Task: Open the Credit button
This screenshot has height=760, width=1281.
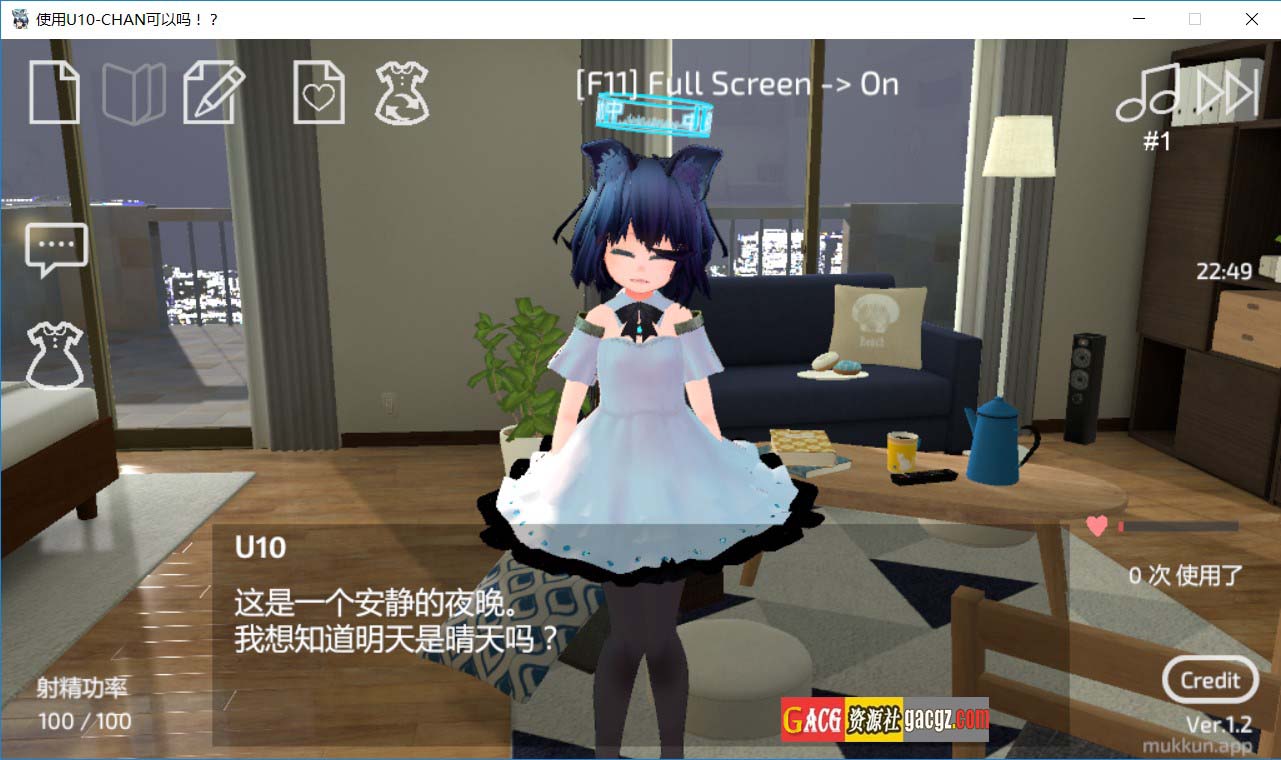Action: [x=1210, y=681]
